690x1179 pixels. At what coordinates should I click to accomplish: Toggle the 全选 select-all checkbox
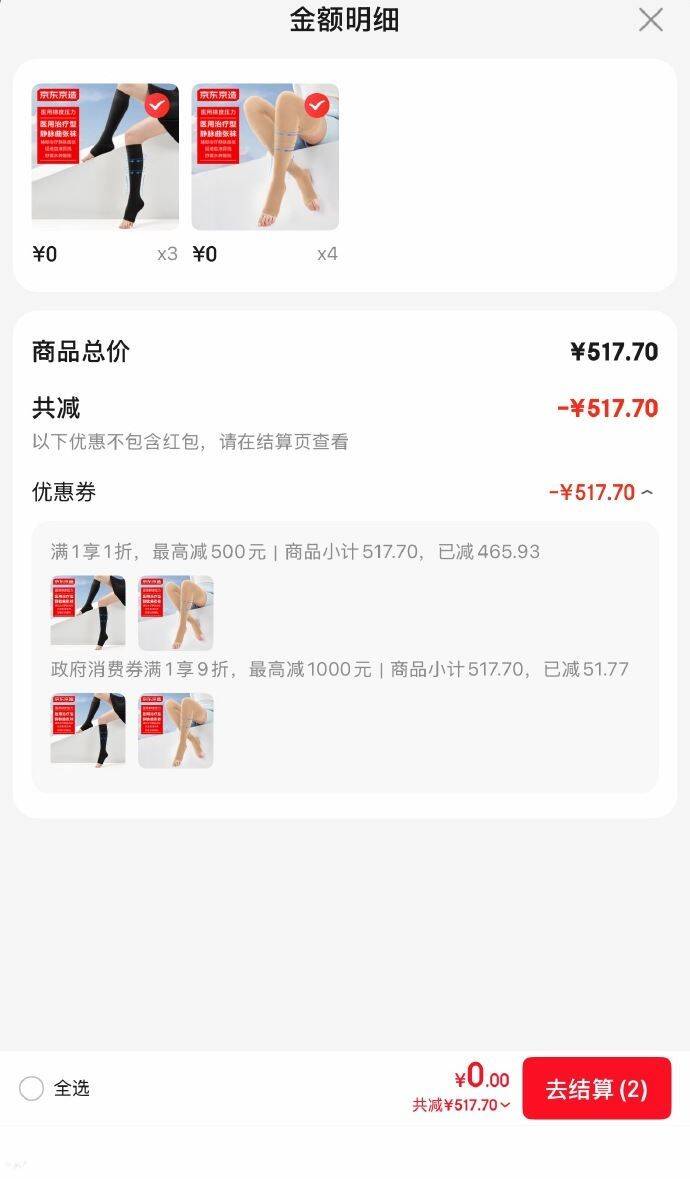(32, 1088)
